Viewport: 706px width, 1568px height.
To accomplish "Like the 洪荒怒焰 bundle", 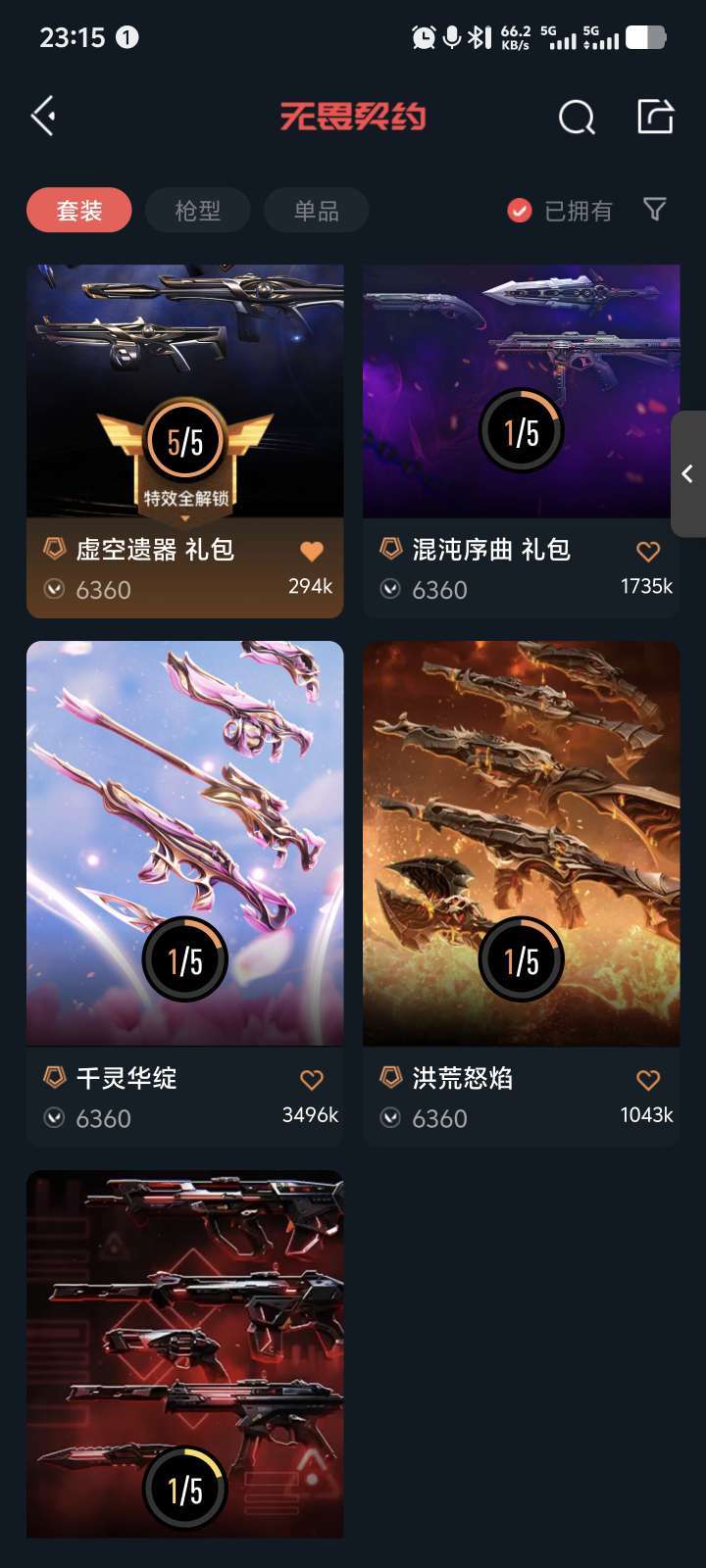I will [x=648, y=1079].
